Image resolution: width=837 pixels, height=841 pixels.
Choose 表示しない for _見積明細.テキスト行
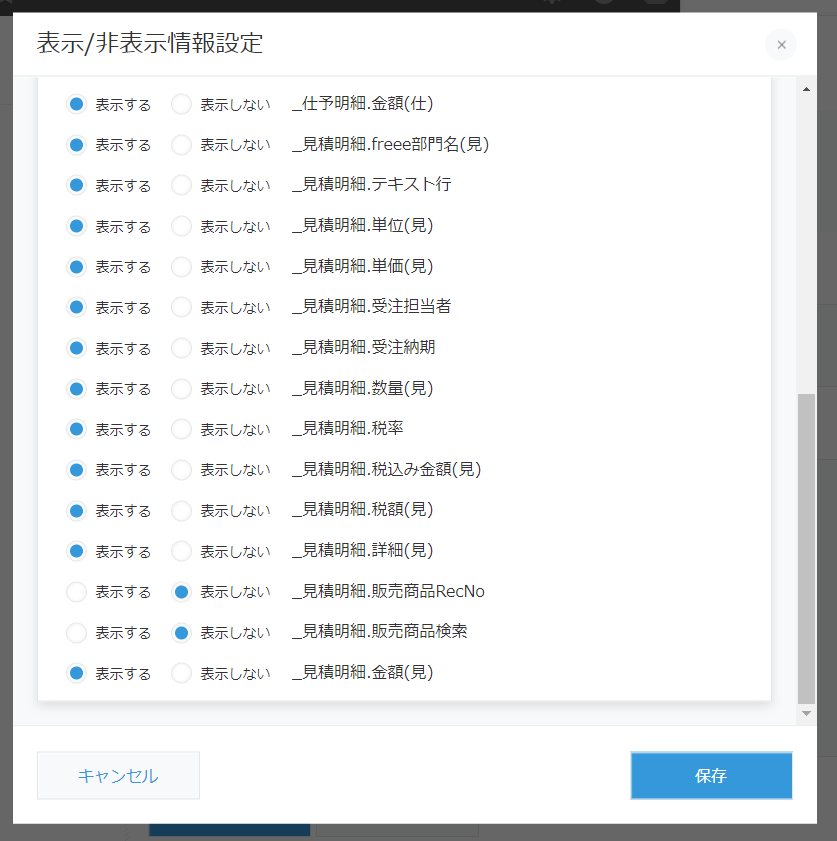[x=181, y=185]
